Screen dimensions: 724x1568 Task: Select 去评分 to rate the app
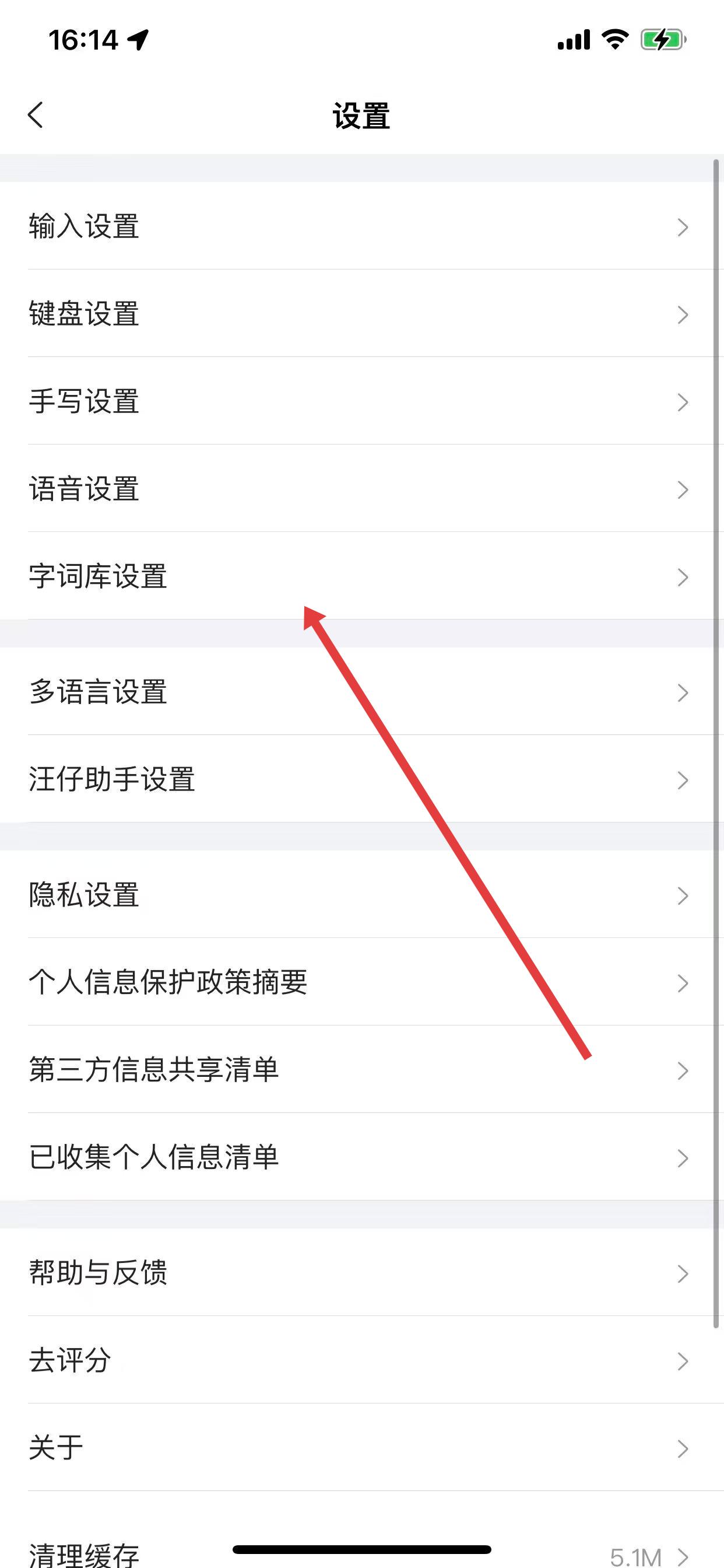(x=359, y=1360)
